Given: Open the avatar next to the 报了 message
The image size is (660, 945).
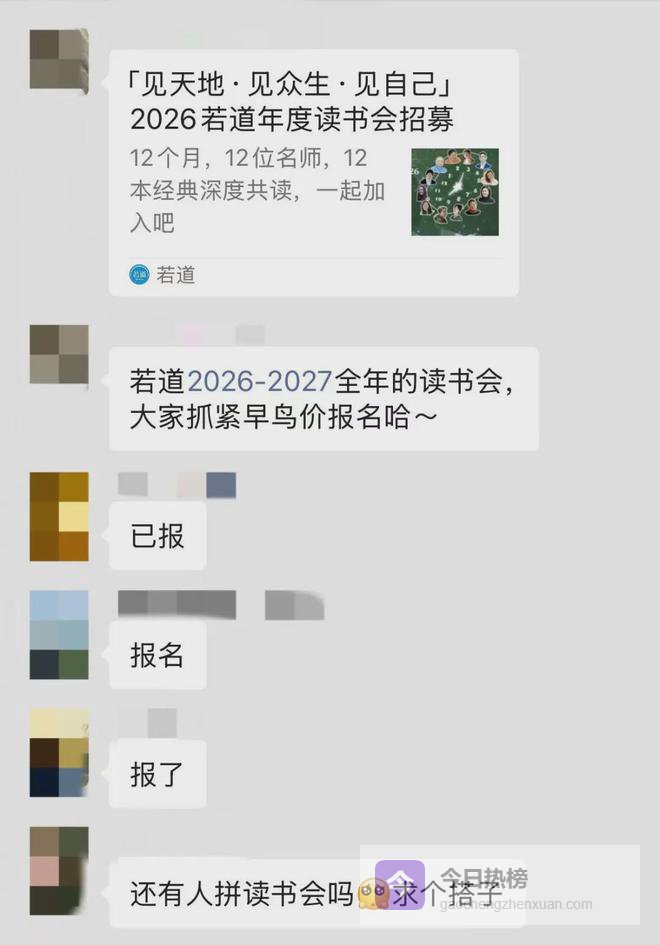Looking at the screenshot, I should [x=59, y=753].
